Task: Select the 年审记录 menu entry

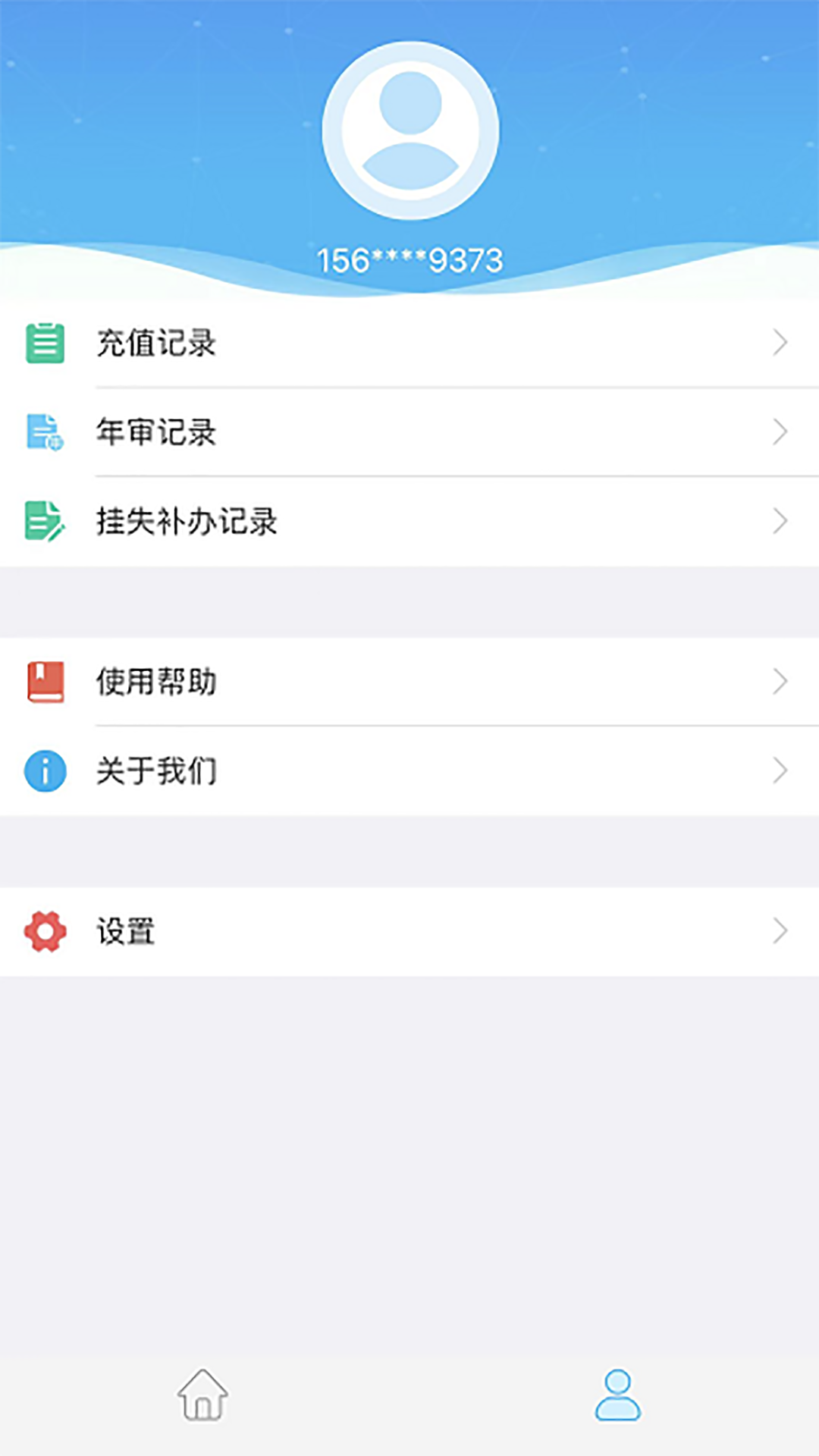Action: click(x=303, y=432)
